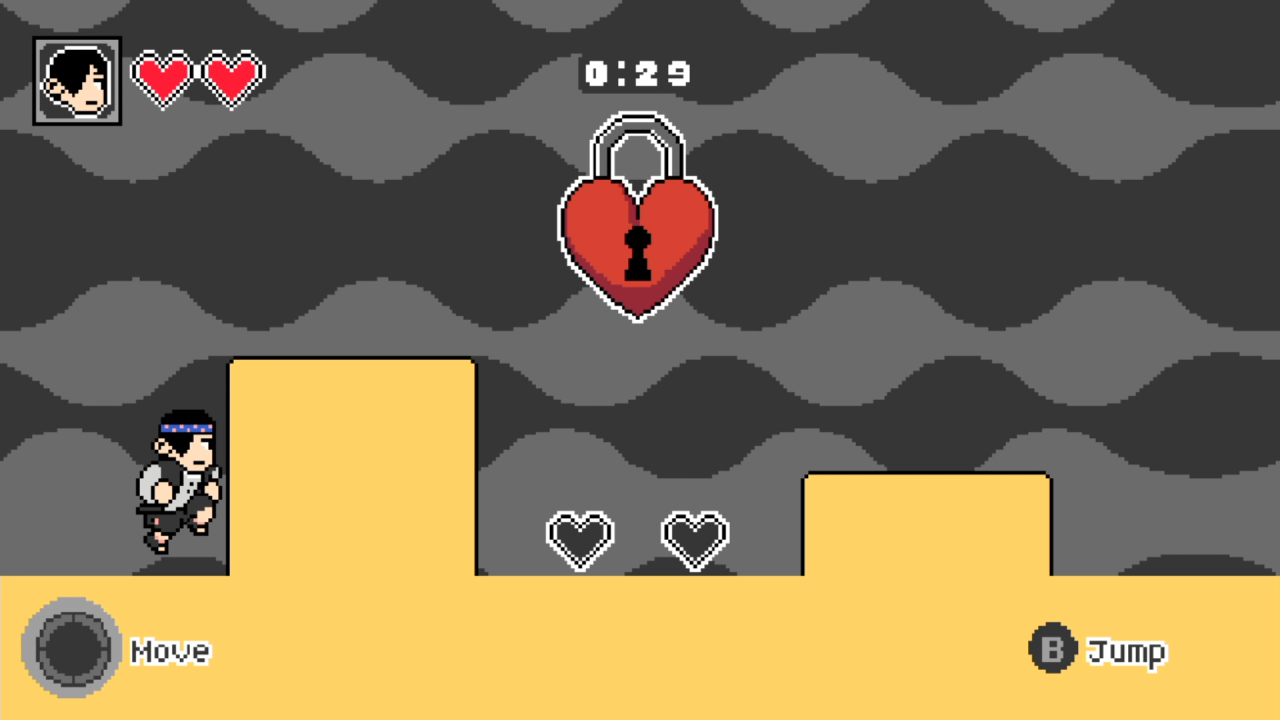Tap the B Jump button

point(1052,648)
